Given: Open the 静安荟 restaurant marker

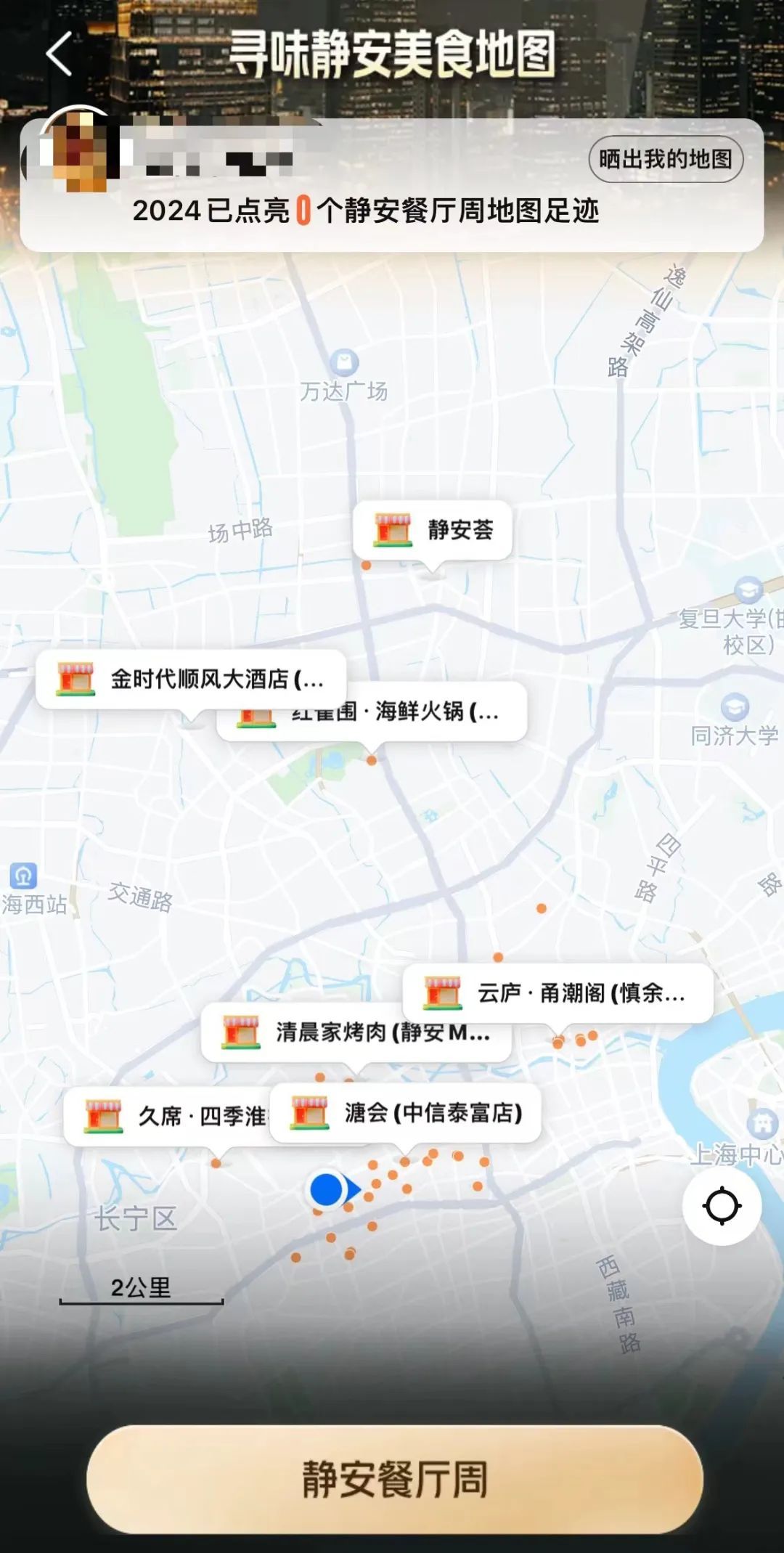Looking at the screenshot, I should tap(433, 530).
